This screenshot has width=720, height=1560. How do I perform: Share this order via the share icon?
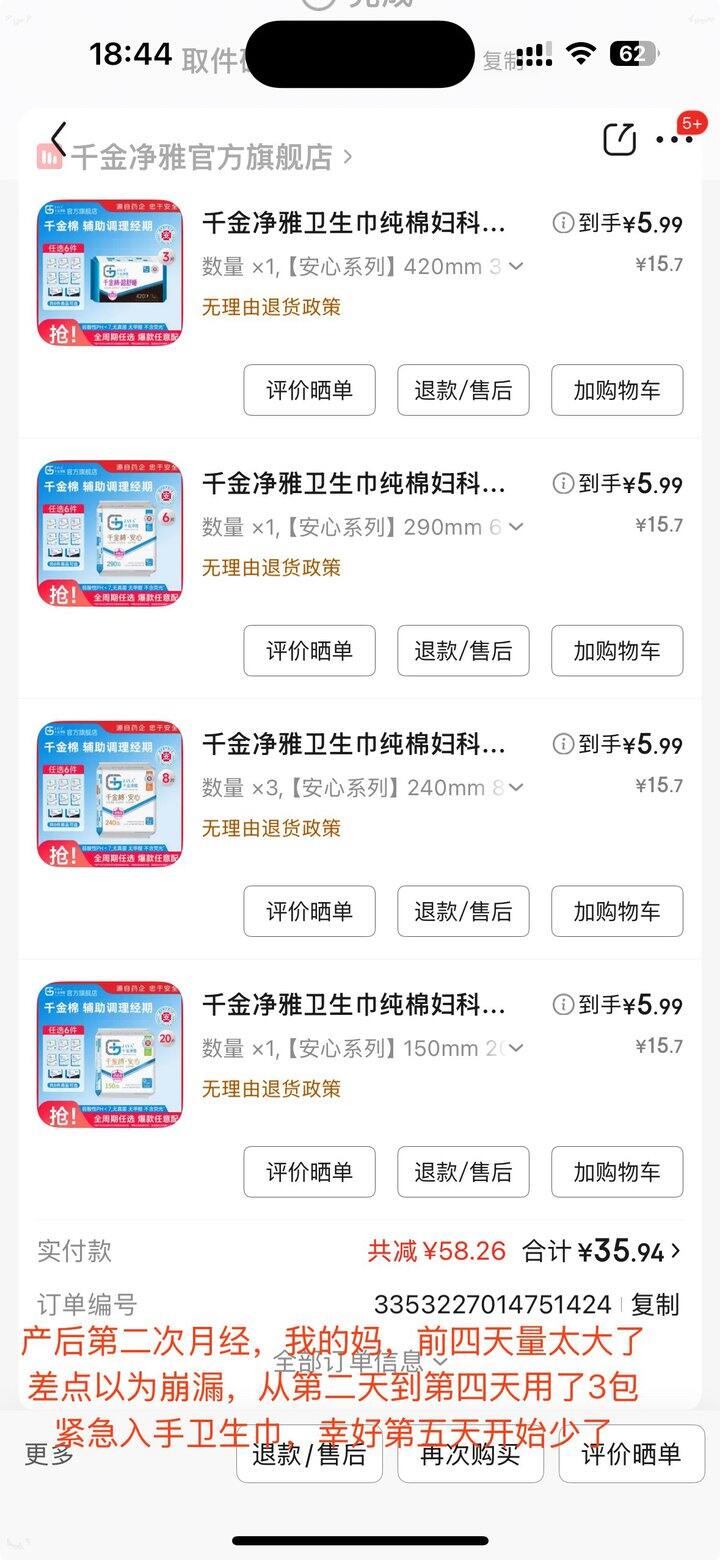(x=619, y=139)
